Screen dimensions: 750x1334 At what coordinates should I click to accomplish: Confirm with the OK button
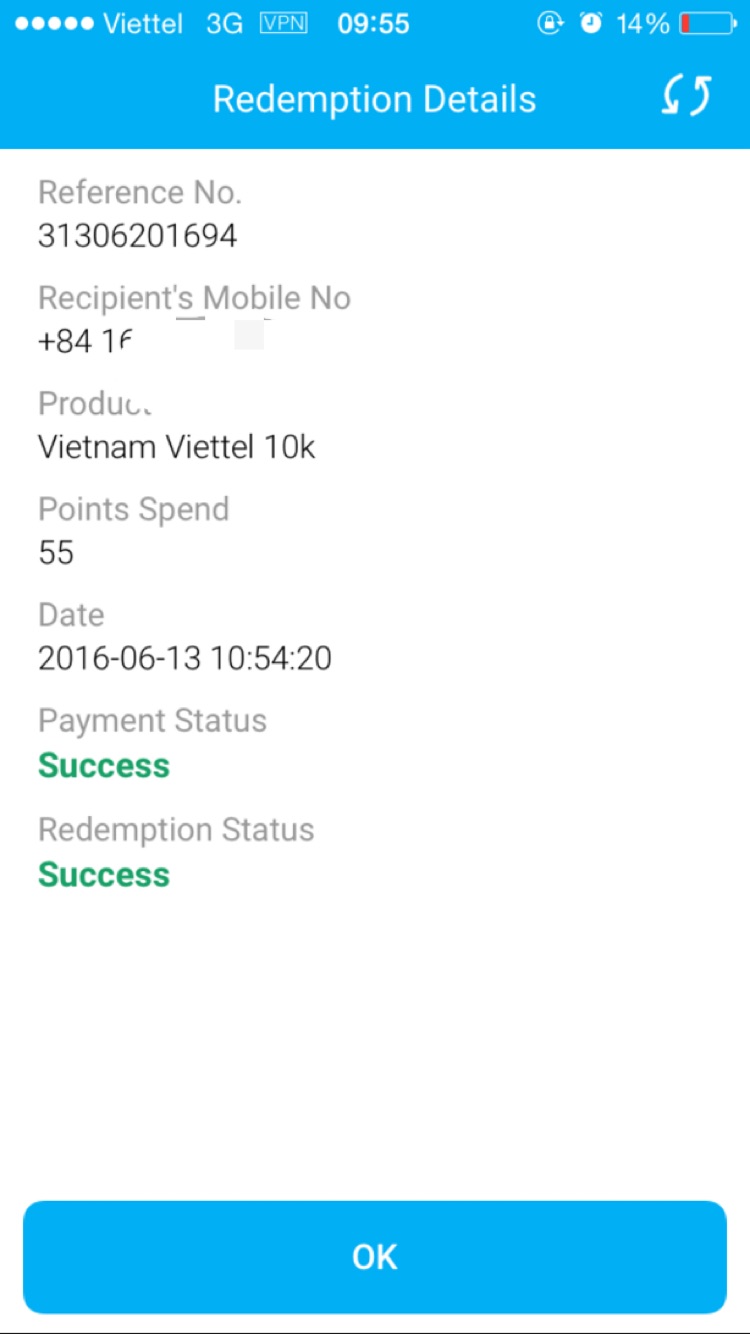[375, 1257]
